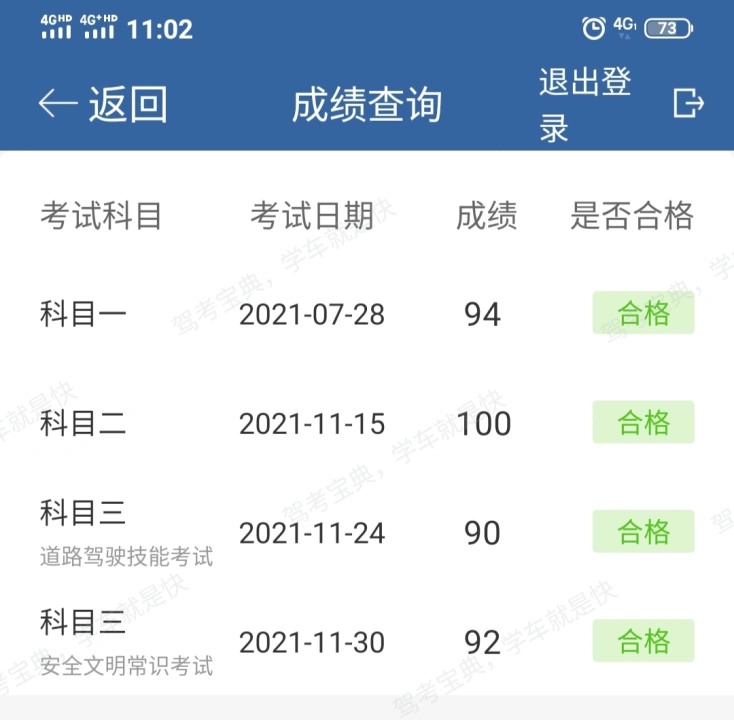Log out via 退出登录

point(620,104)
